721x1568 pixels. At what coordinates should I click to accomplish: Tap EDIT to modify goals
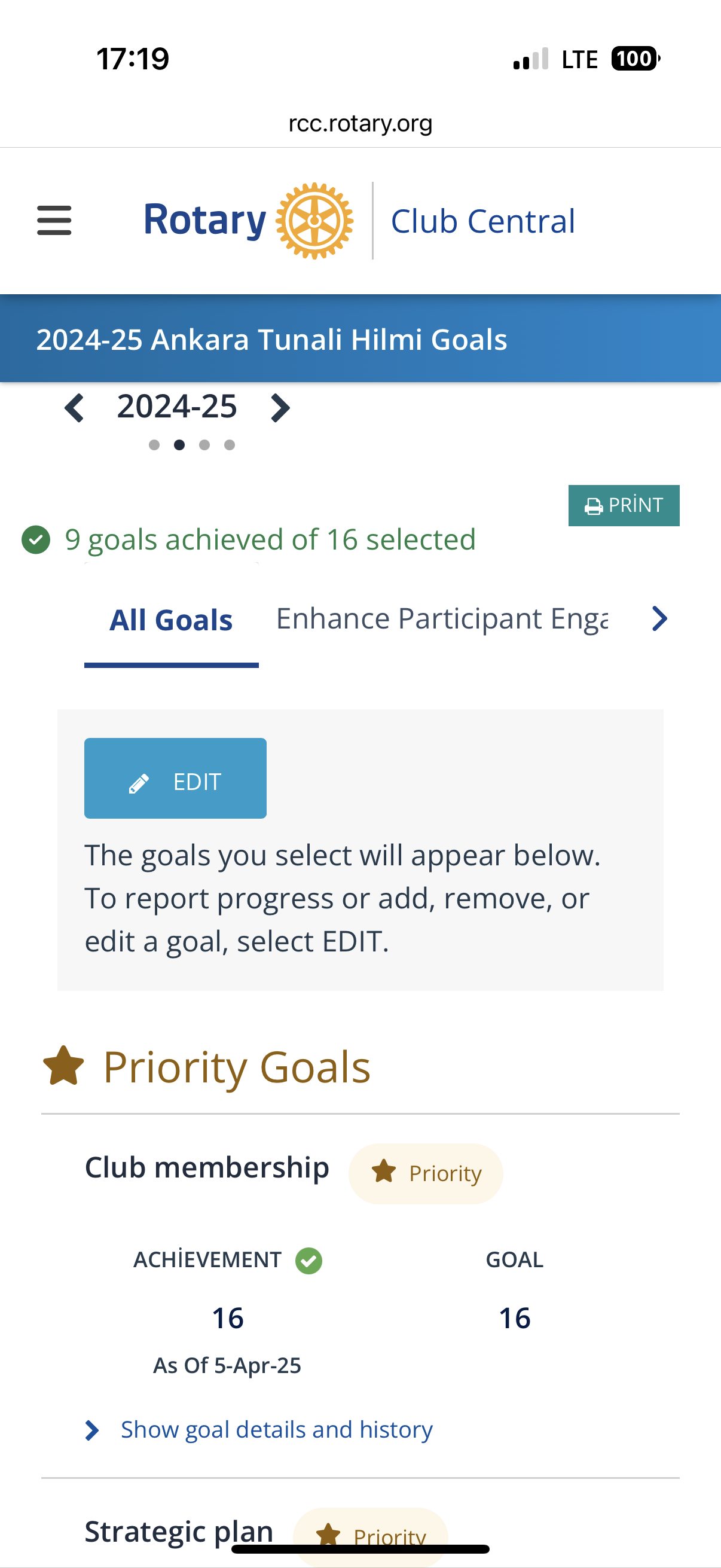[175, 779]
